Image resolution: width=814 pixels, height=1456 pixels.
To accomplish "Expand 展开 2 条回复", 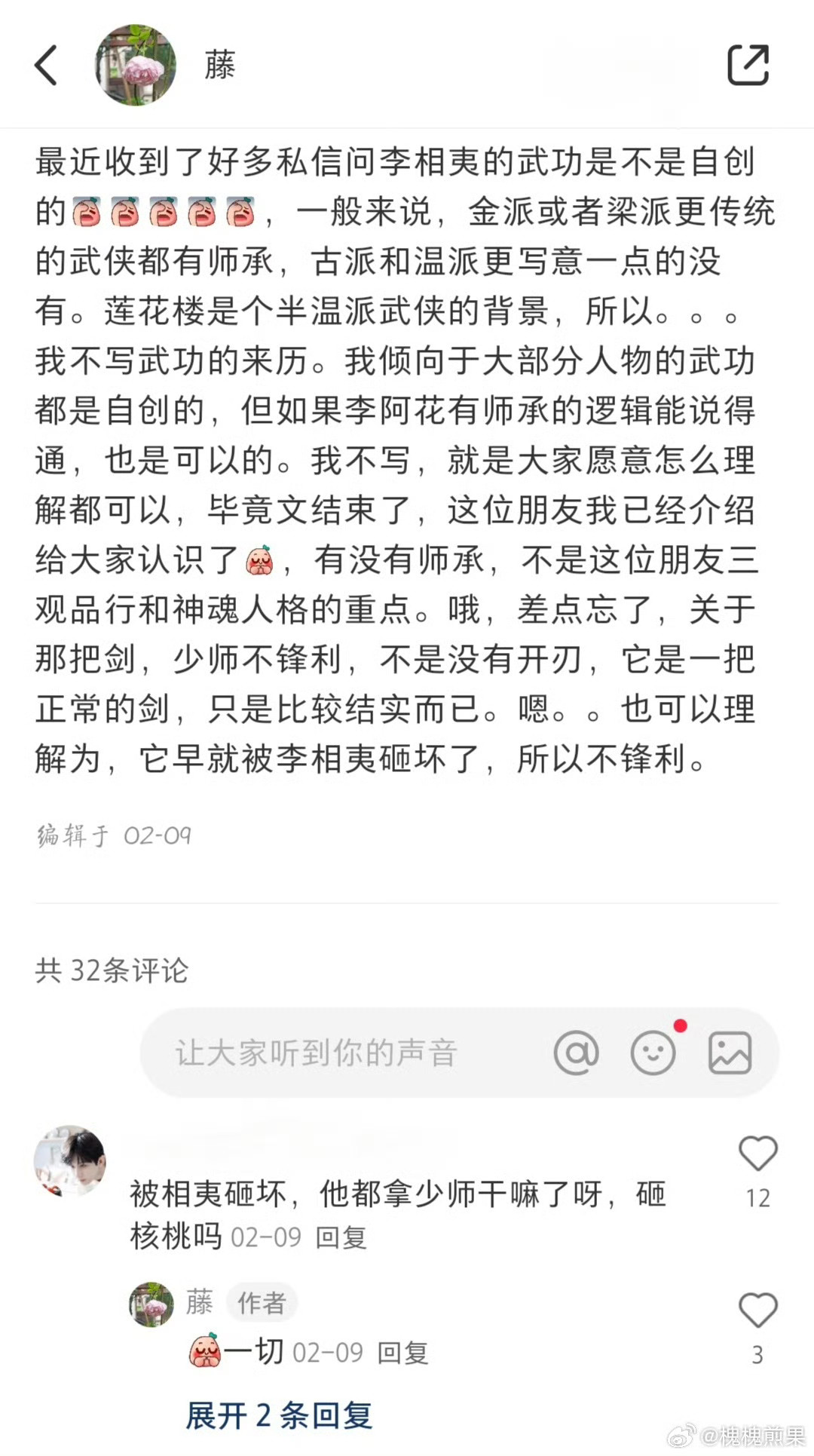I will (279, 1415).
